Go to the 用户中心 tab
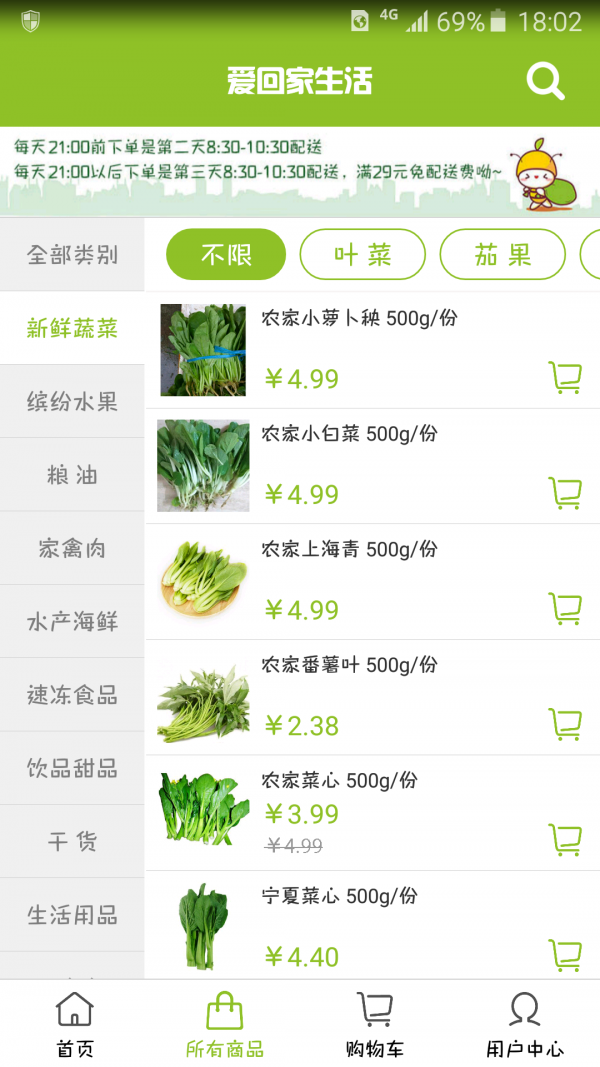Image resolution: width=600 pixels, height=1067 pixels. click(x=524, y=1024)
